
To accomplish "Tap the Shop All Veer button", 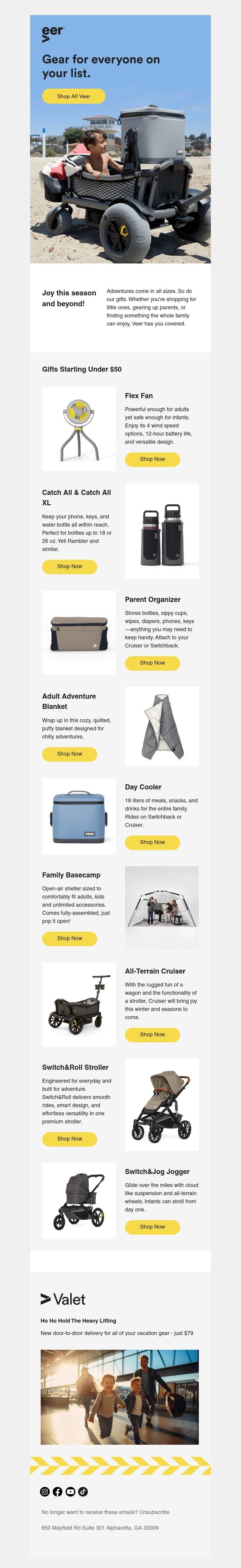I will pos(74,96).
